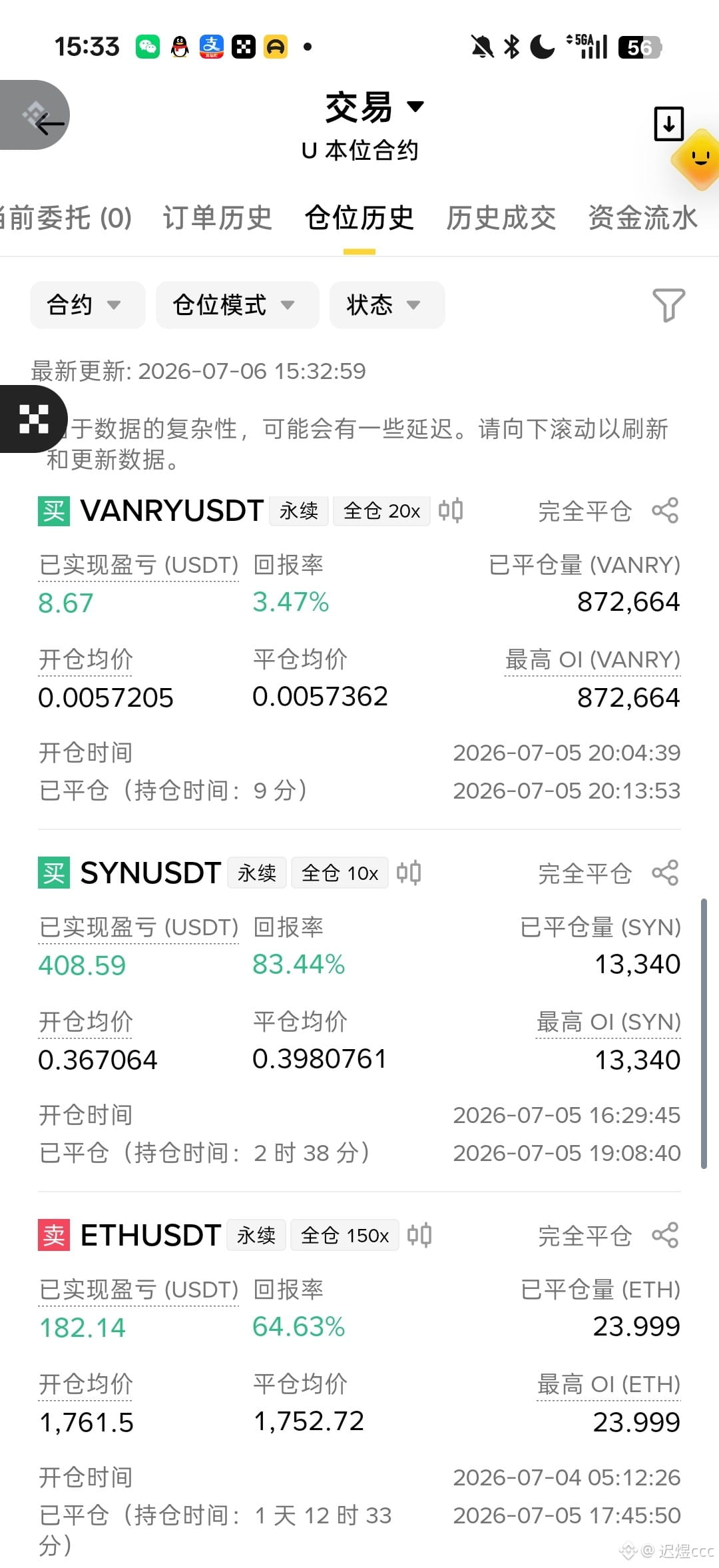Open the 资金流水 tab
Screen dimensions: 719x1568
pyautogui.click(x=642, y=218)
